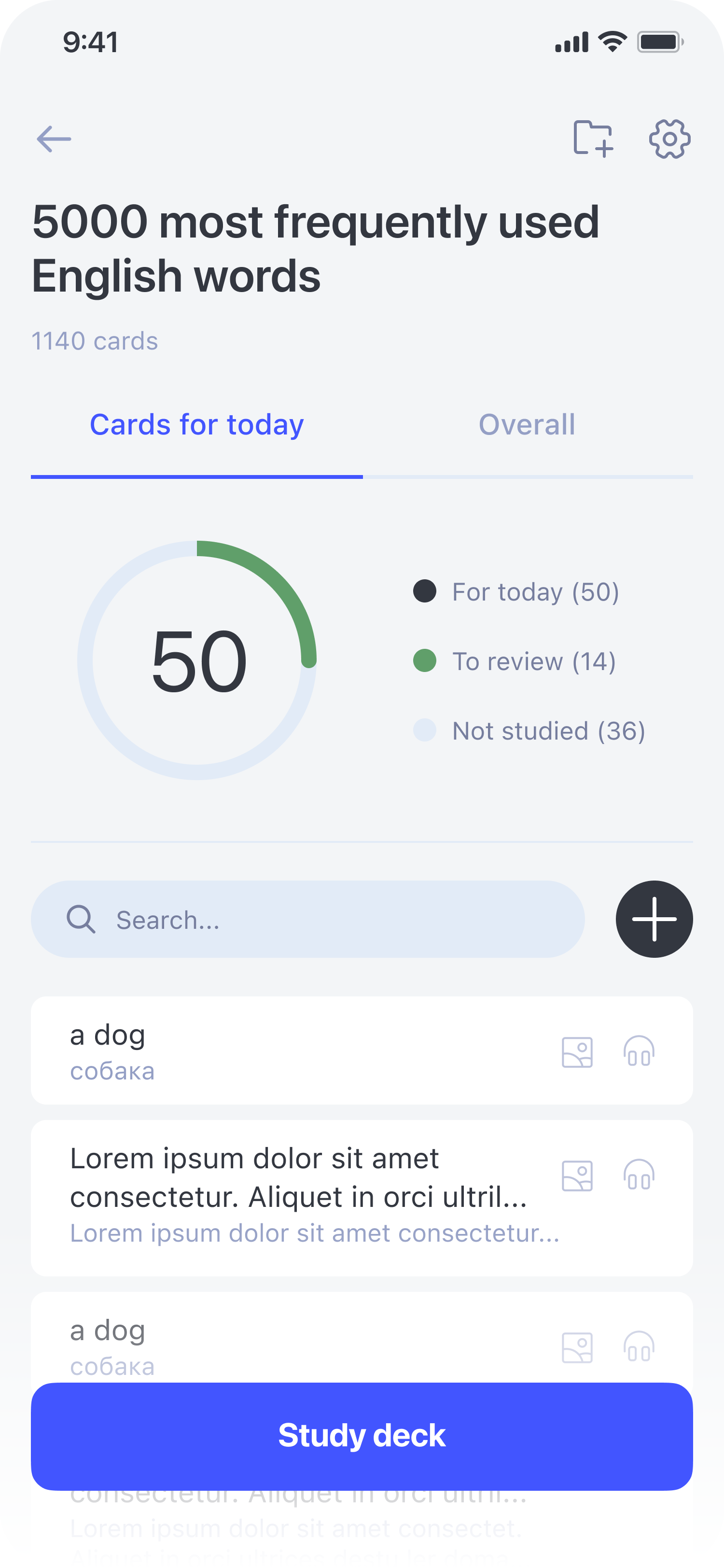
Task: Open the first Lorem ipsum card
Action: click(x=362, y=1199)
